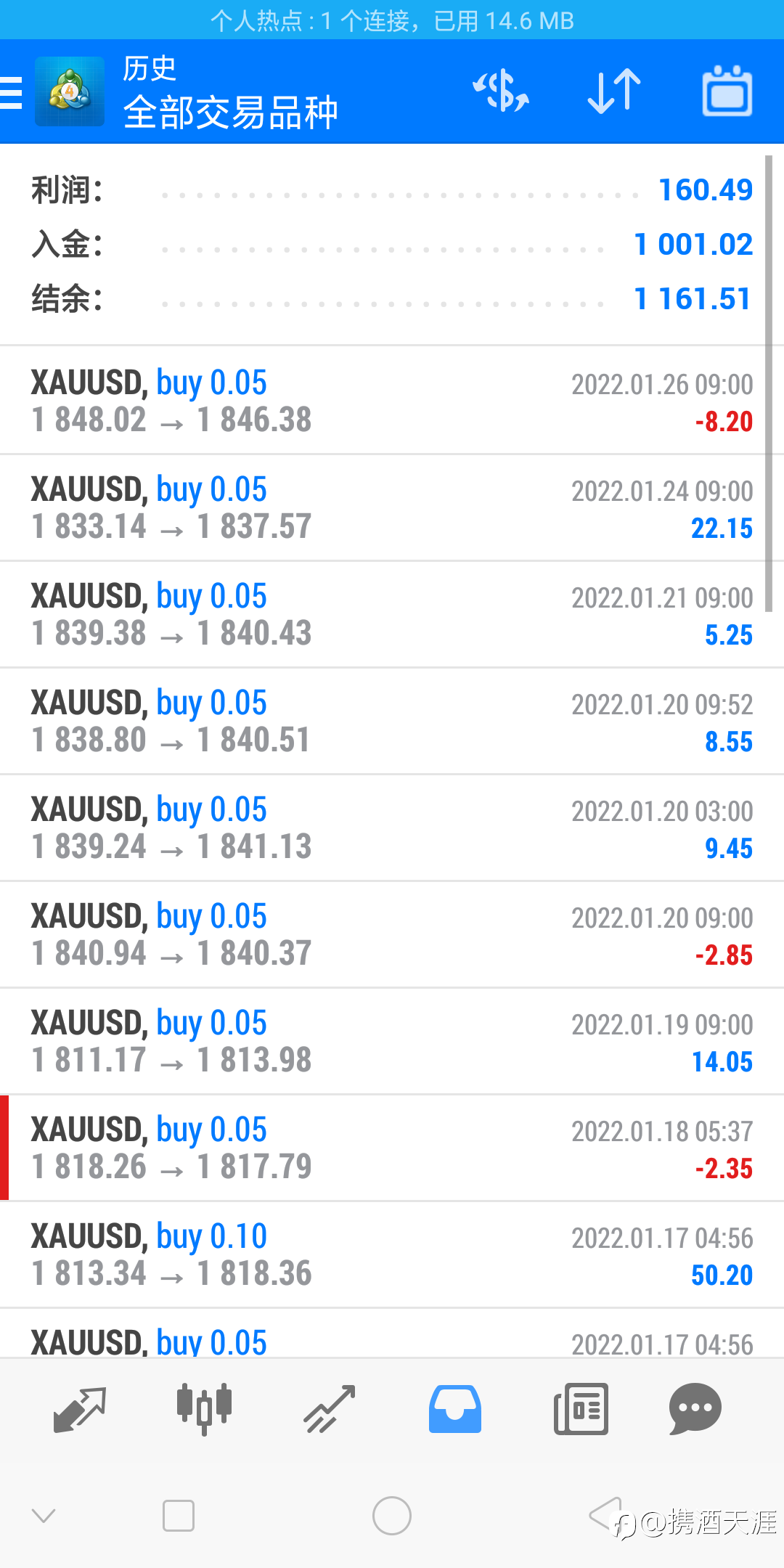Open the news tab
The image size is (784, 1568).
click(x=581, y=1410)
